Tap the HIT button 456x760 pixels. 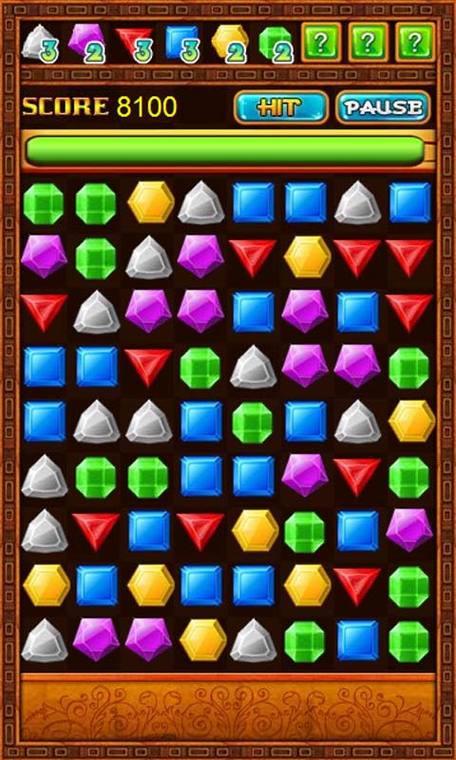[281, 108]
